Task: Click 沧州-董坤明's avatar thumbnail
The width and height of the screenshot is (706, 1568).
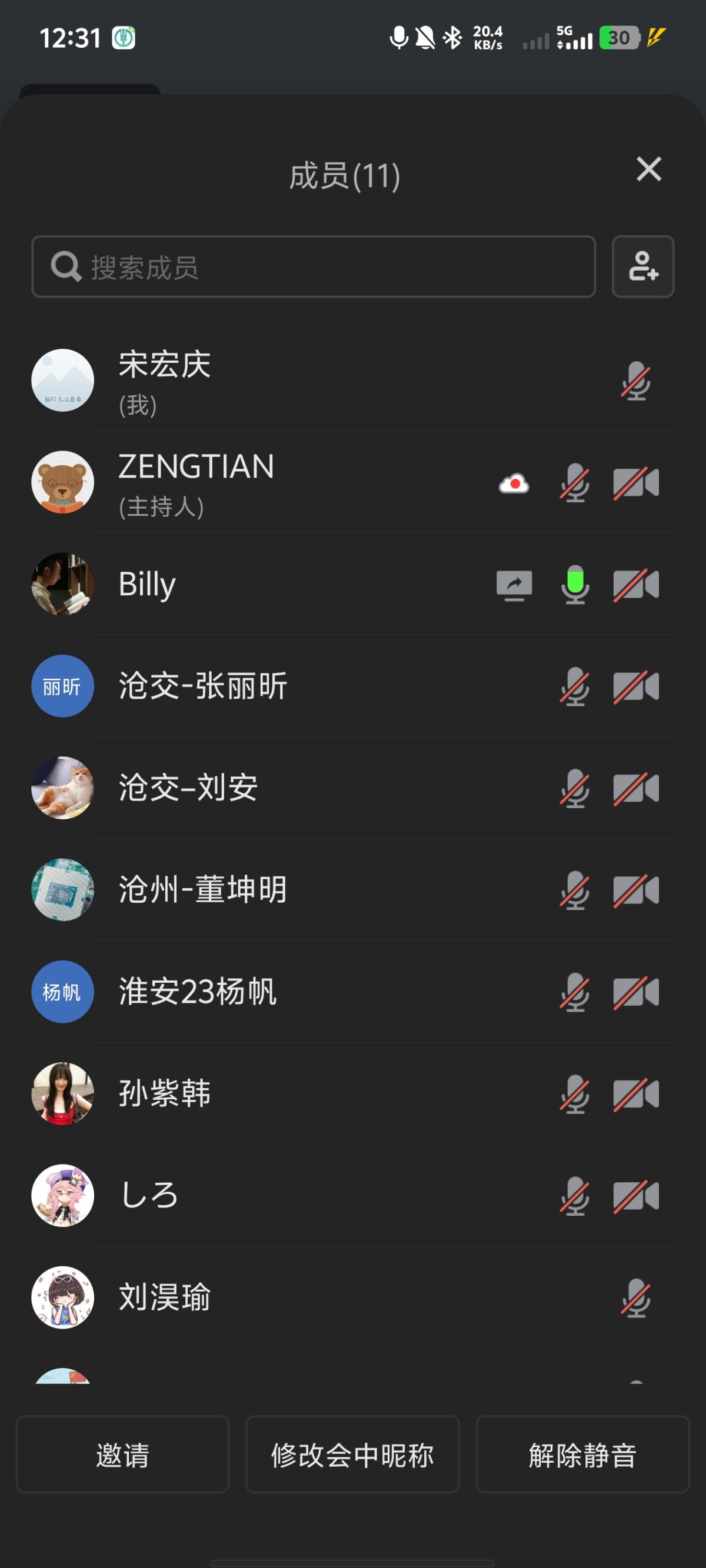Action: point(62,889)
